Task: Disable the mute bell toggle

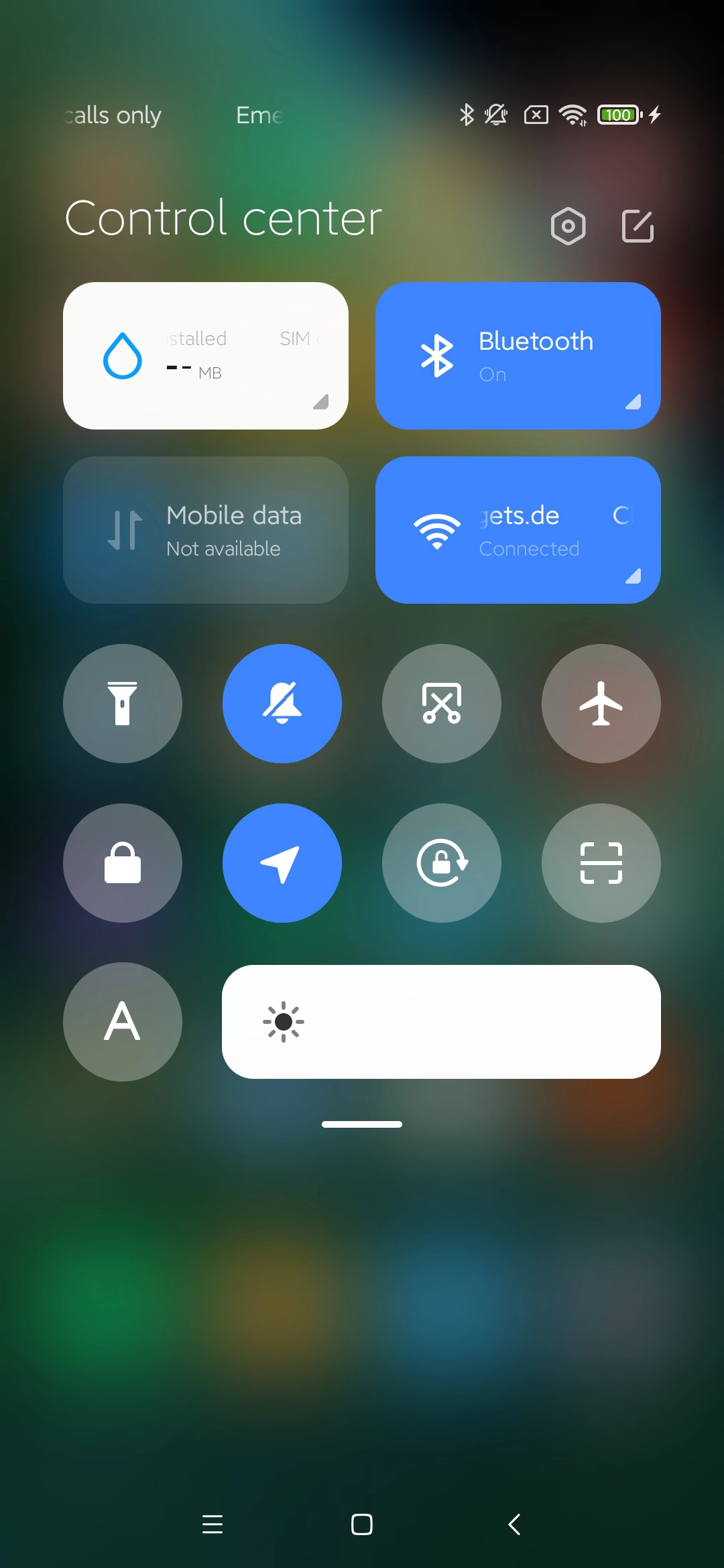Action: (x=282, y=704)
